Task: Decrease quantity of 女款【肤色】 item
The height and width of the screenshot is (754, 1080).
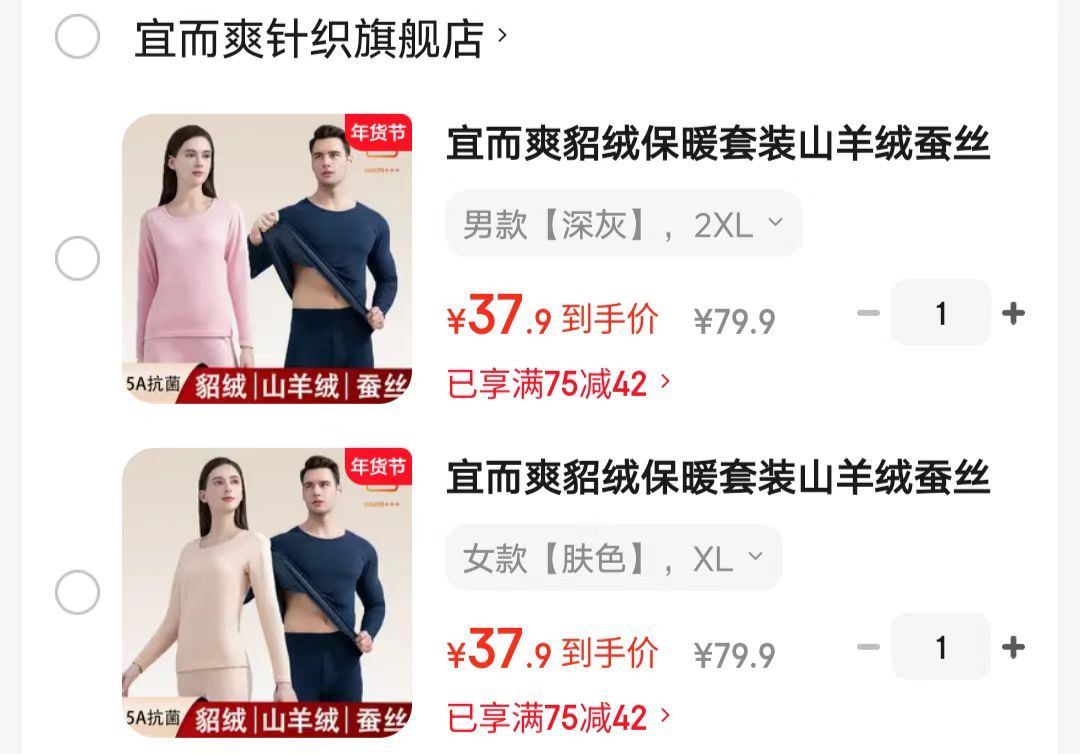Action: pyautogui.click(x=868, y=647)
